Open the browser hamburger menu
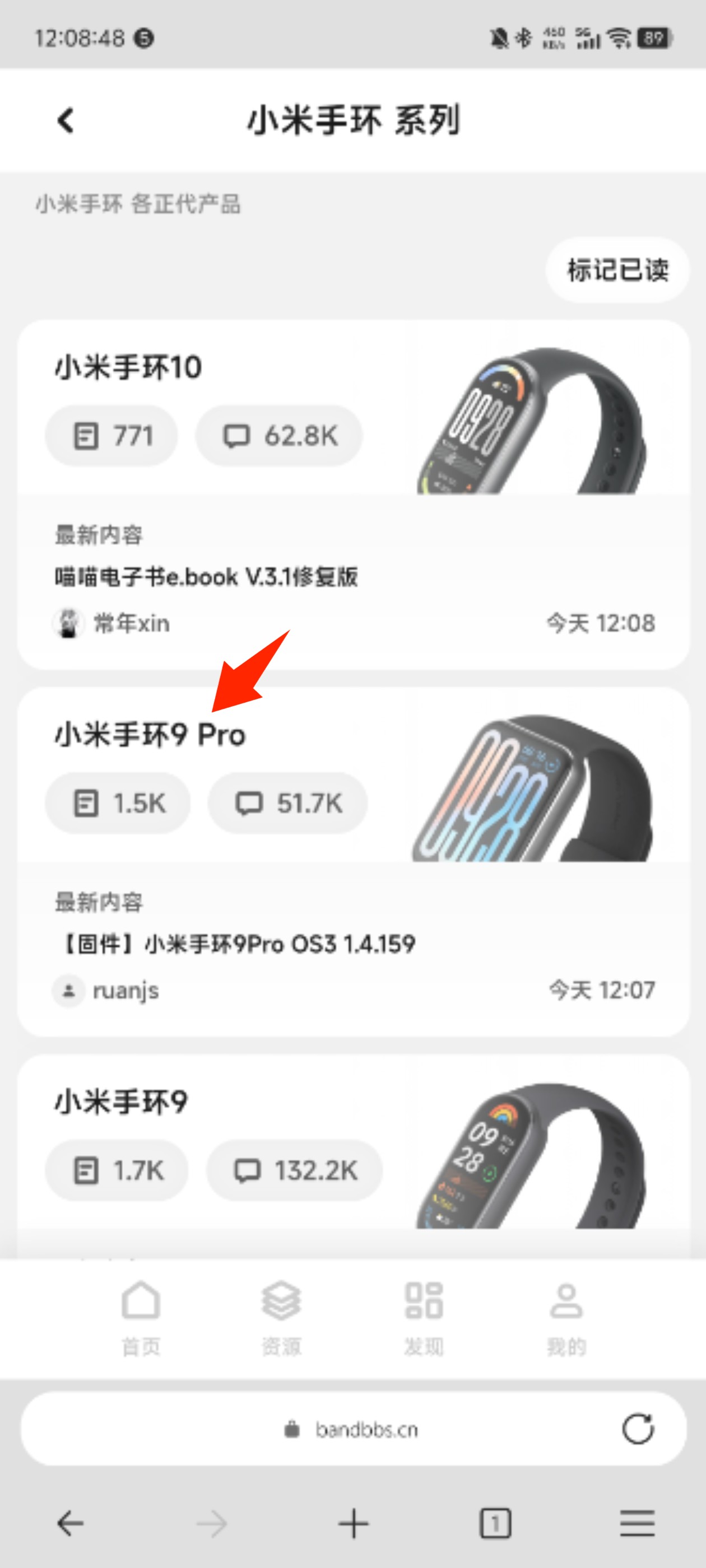The width and height of the screenshot is (706, 1568). pos(637,1524)
